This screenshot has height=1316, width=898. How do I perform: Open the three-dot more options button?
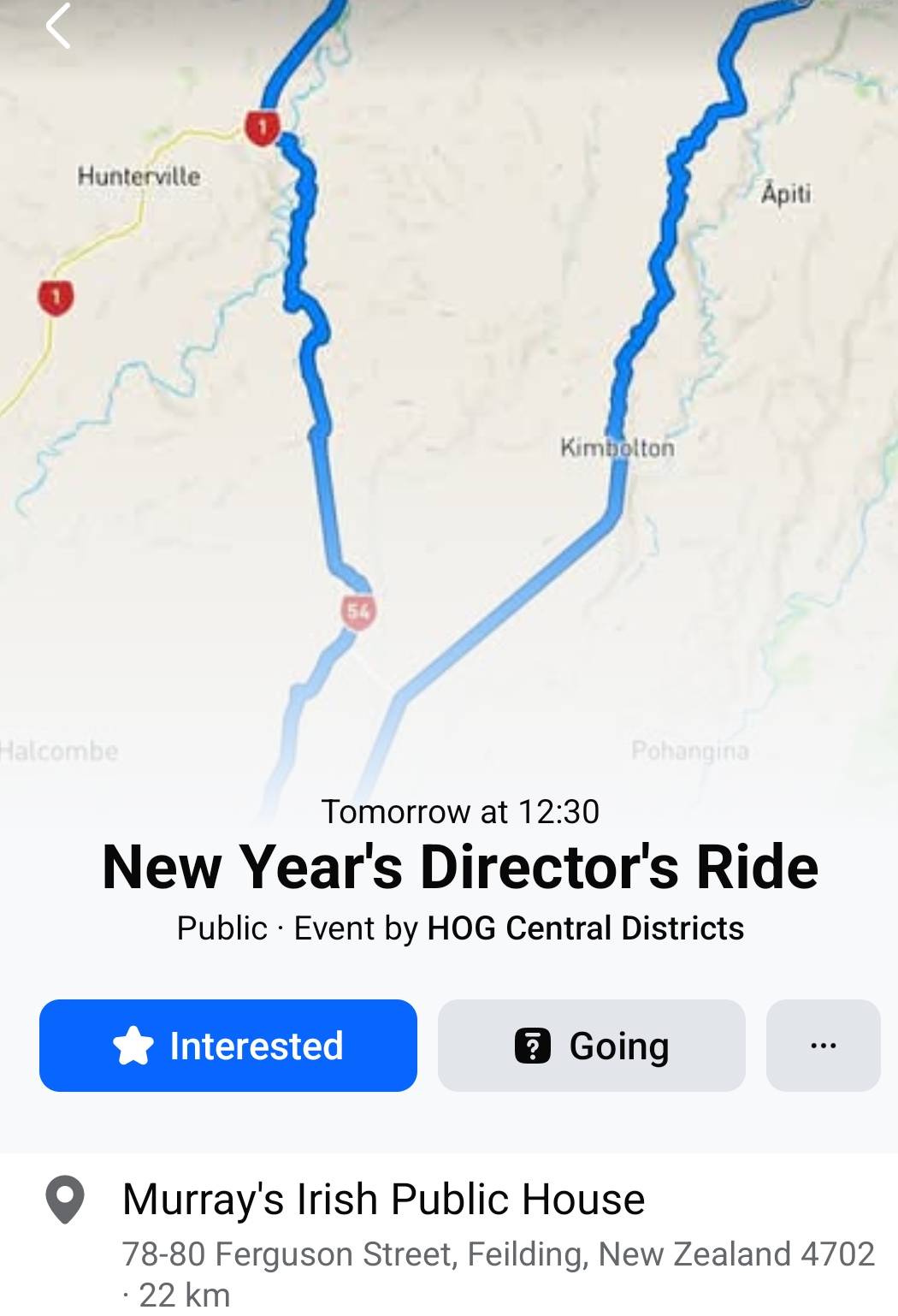(x=823, y=1046)
